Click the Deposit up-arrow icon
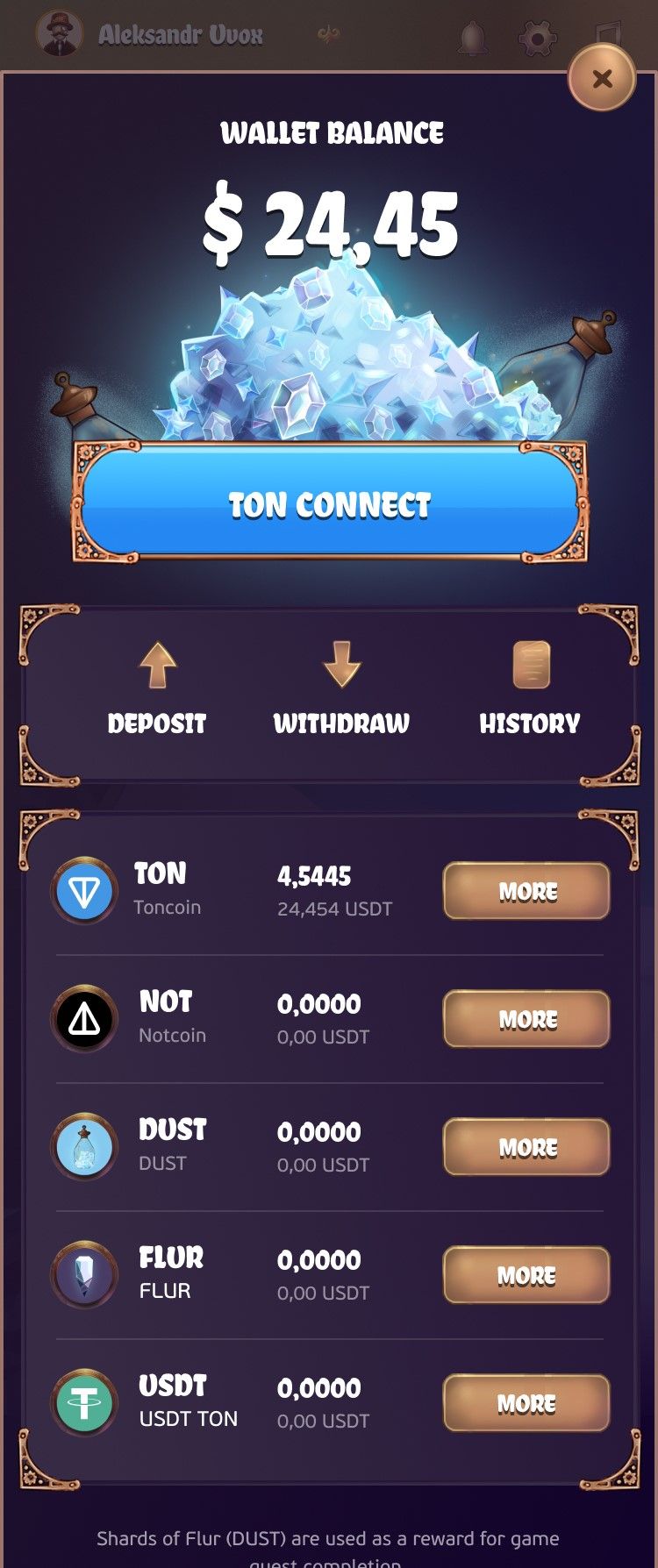The image size is (658, 1568). (157, 666)
